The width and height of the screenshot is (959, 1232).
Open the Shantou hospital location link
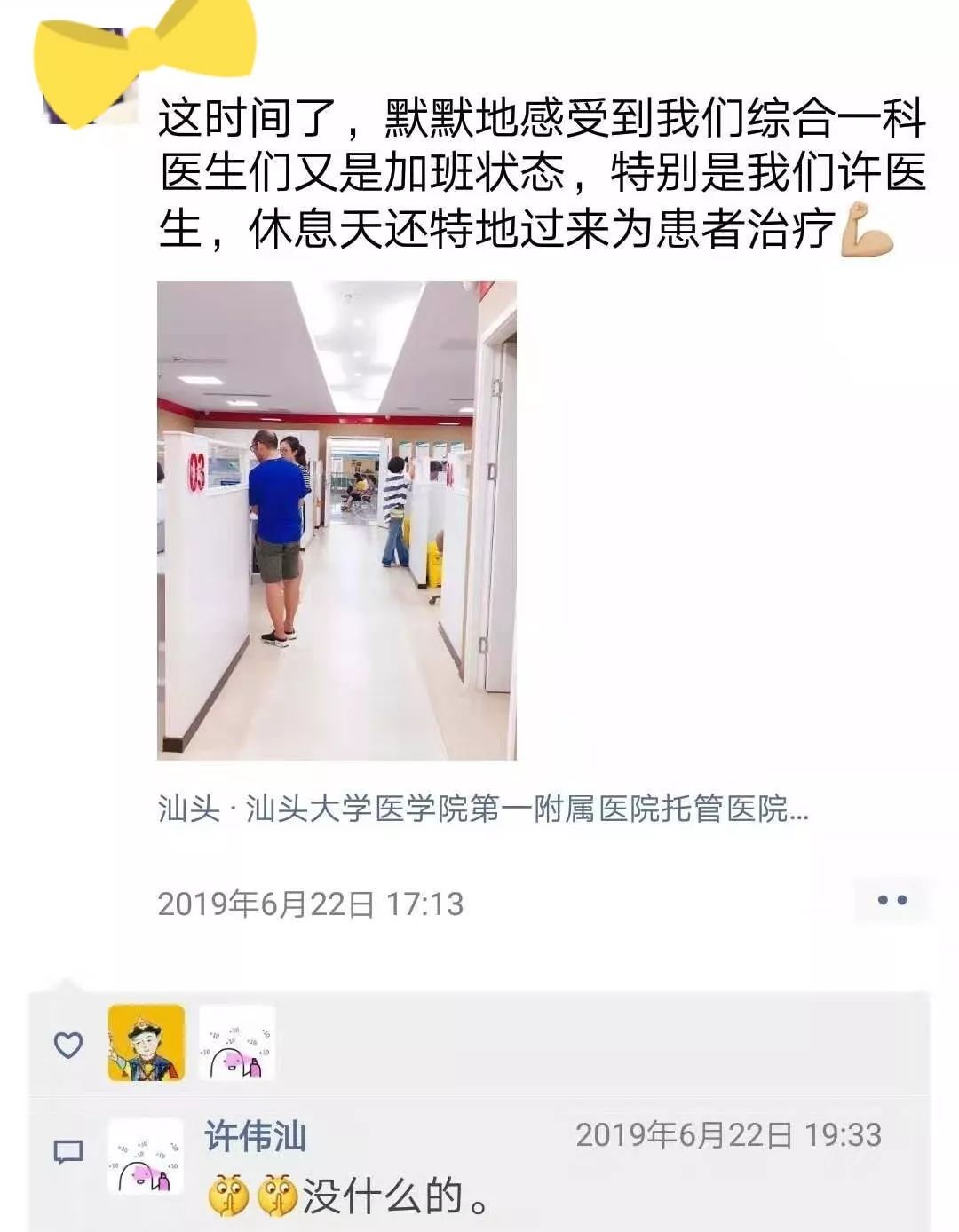[x=482, y=809]
